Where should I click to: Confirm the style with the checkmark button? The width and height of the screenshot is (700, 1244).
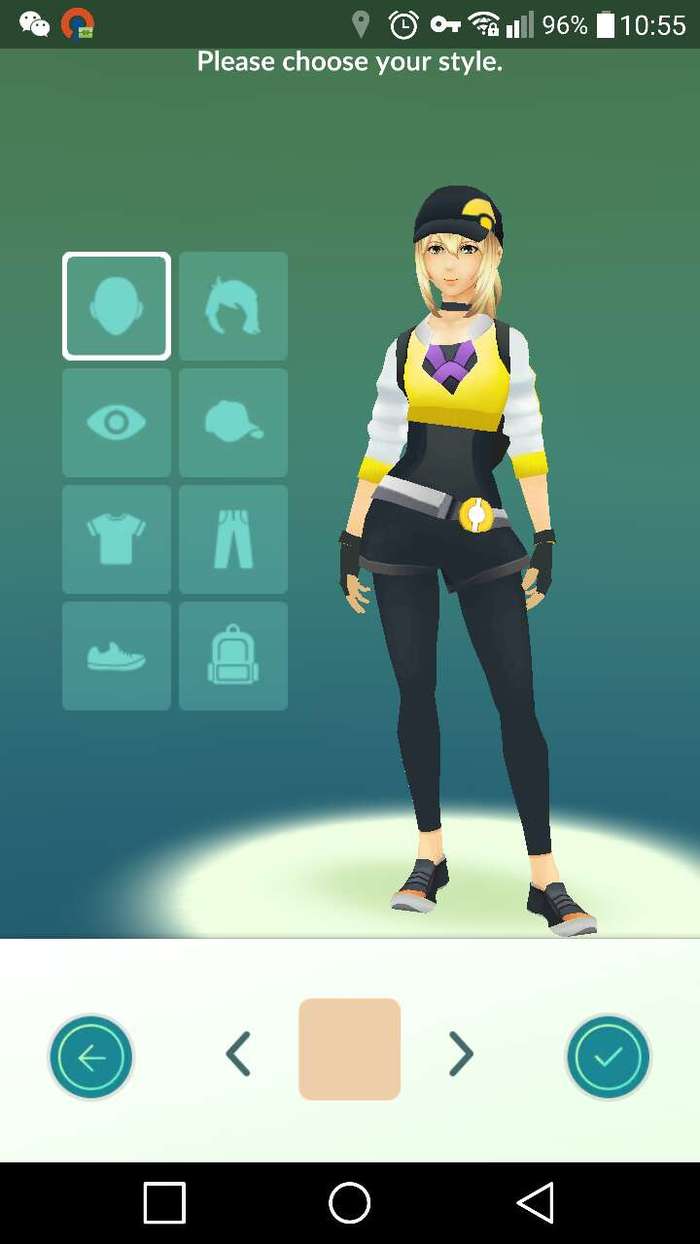pos(608,1057)
